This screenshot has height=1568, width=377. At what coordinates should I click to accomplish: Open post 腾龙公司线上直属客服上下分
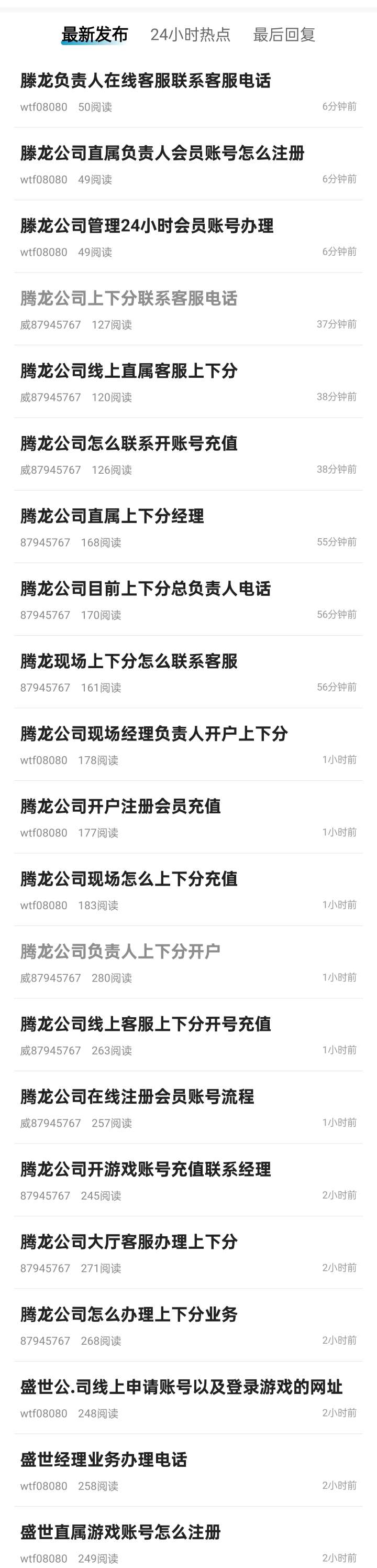click(128, 370)
